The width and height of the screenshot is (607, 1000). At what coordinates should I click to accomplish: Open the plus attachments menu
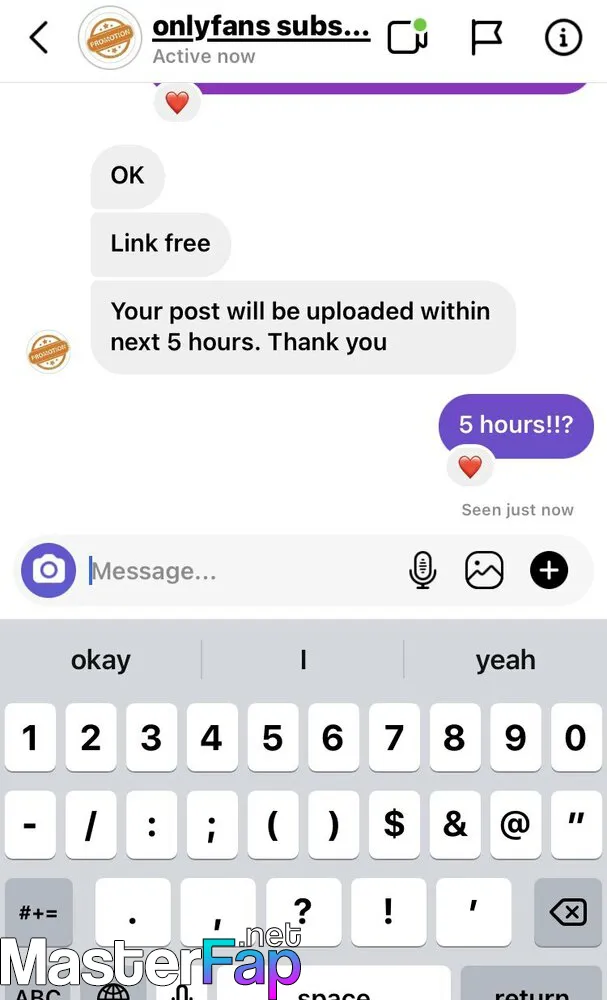tap(548, 571)
